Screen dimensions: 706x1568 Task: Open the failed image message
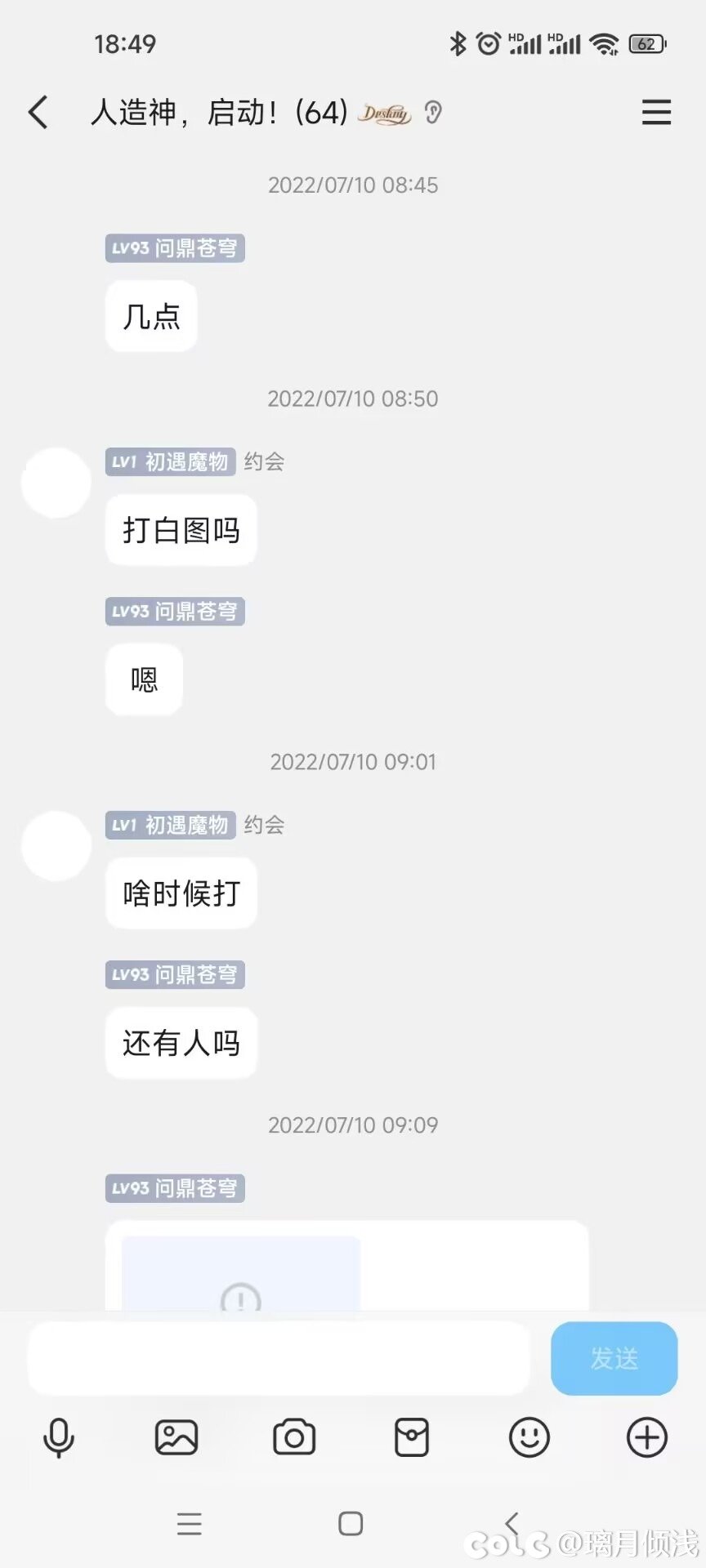241,1274
